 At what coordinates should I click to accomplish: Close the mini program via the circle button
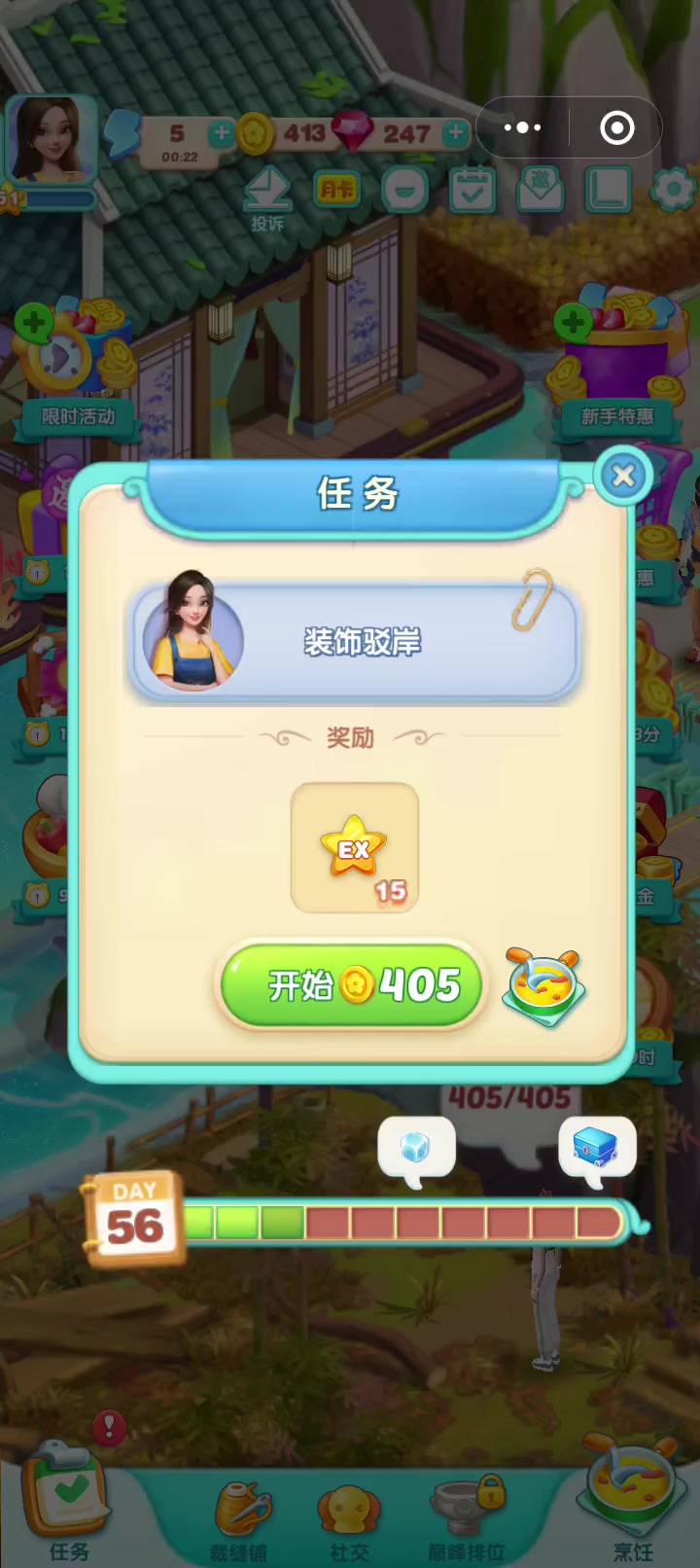617,127
